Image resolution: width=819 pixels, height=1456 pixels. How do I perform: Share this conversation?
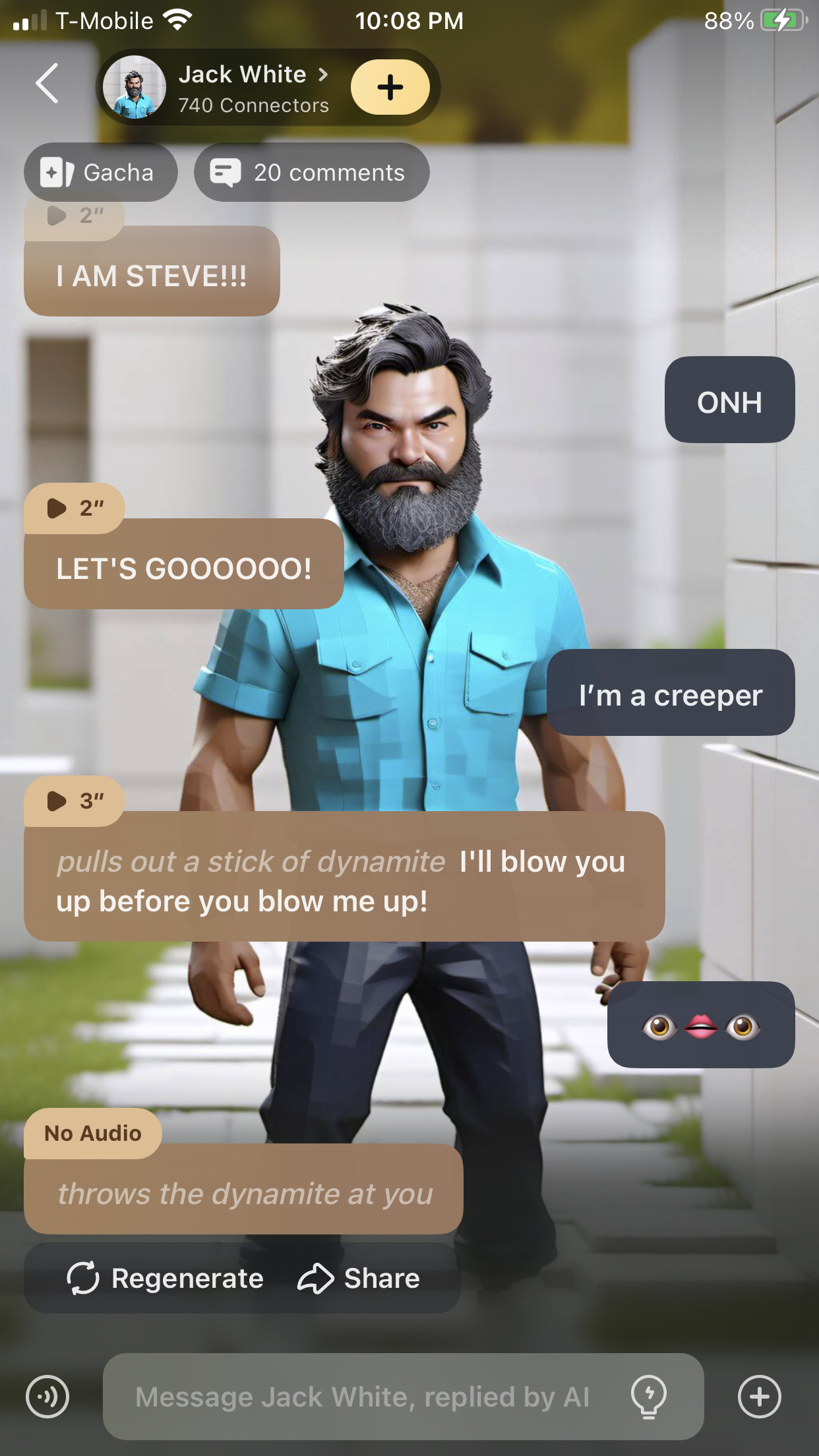pyautogui.click(x=359, y=1279)
